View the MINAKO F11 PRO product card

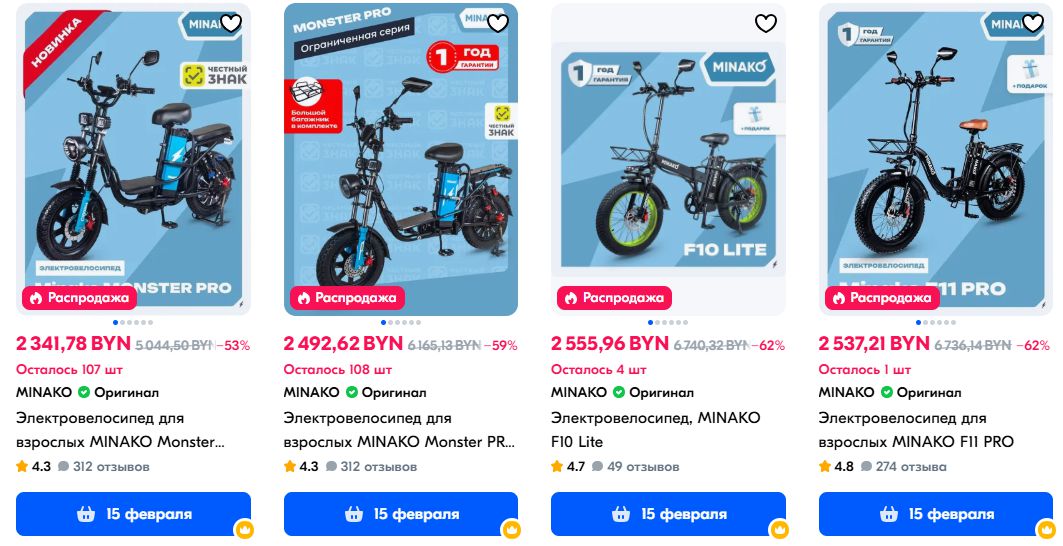click(935, 160)
